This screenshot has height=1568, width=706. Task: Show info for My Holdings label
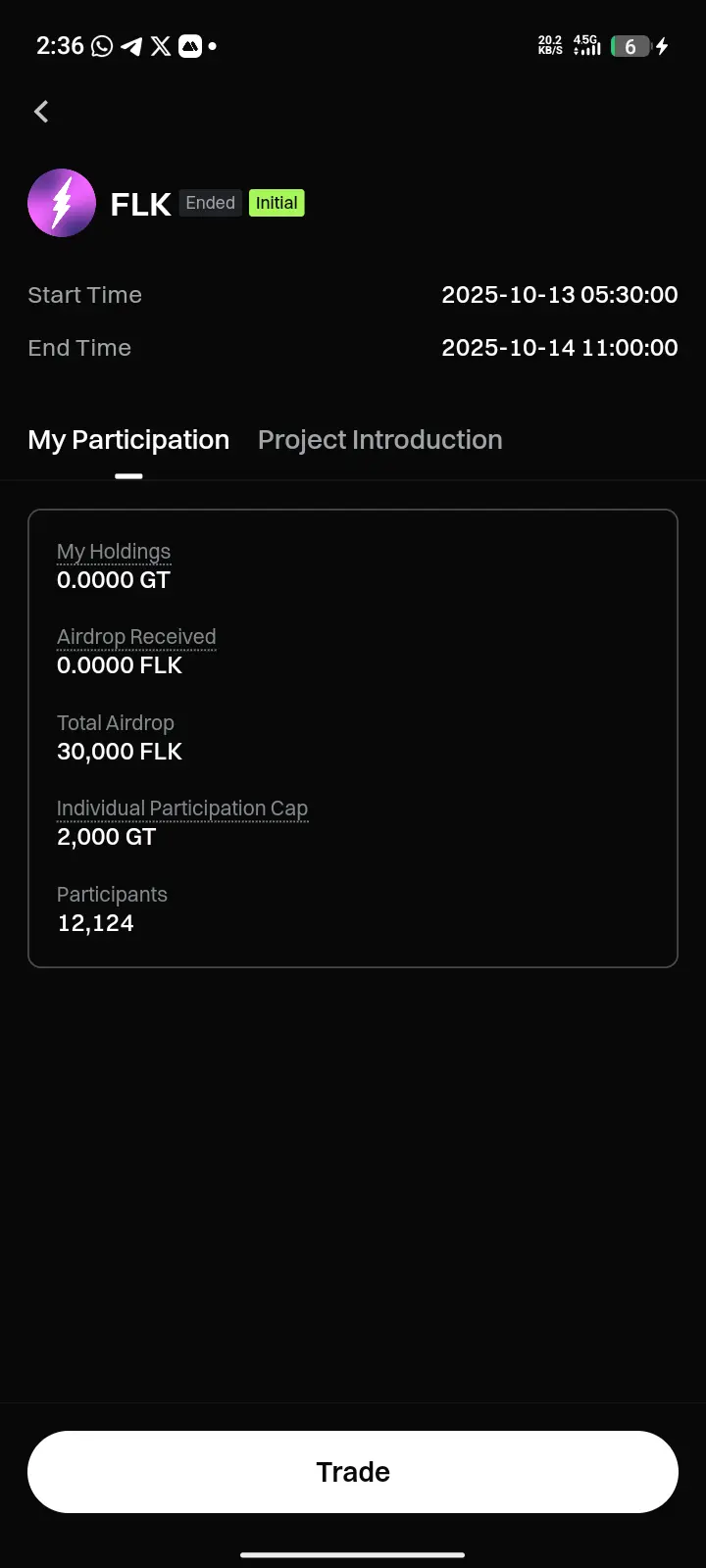pyautogui.click(x=114, y=552)
